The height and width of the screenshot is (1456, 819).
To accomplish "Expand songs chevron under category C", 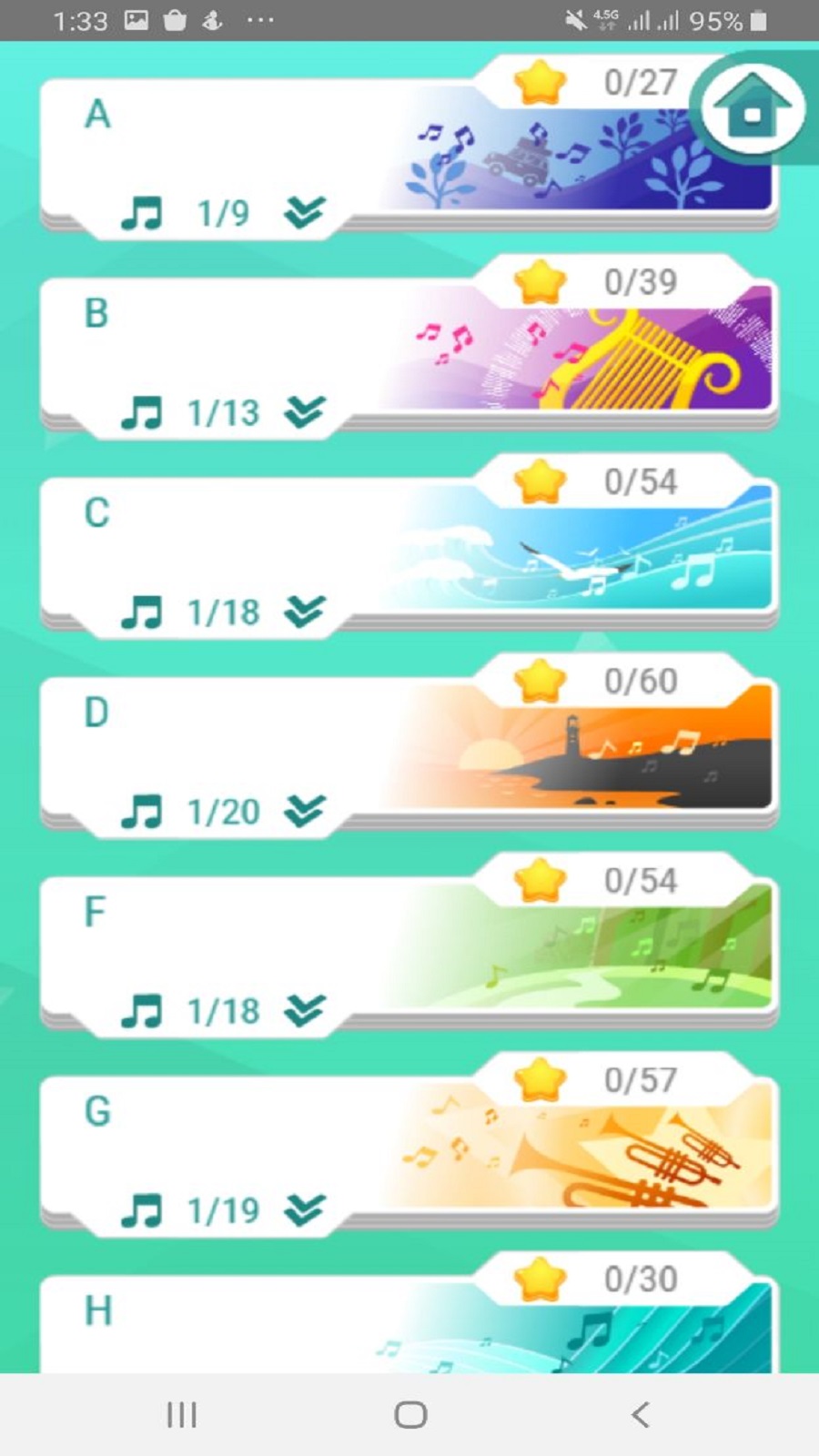I will [304, 612].
